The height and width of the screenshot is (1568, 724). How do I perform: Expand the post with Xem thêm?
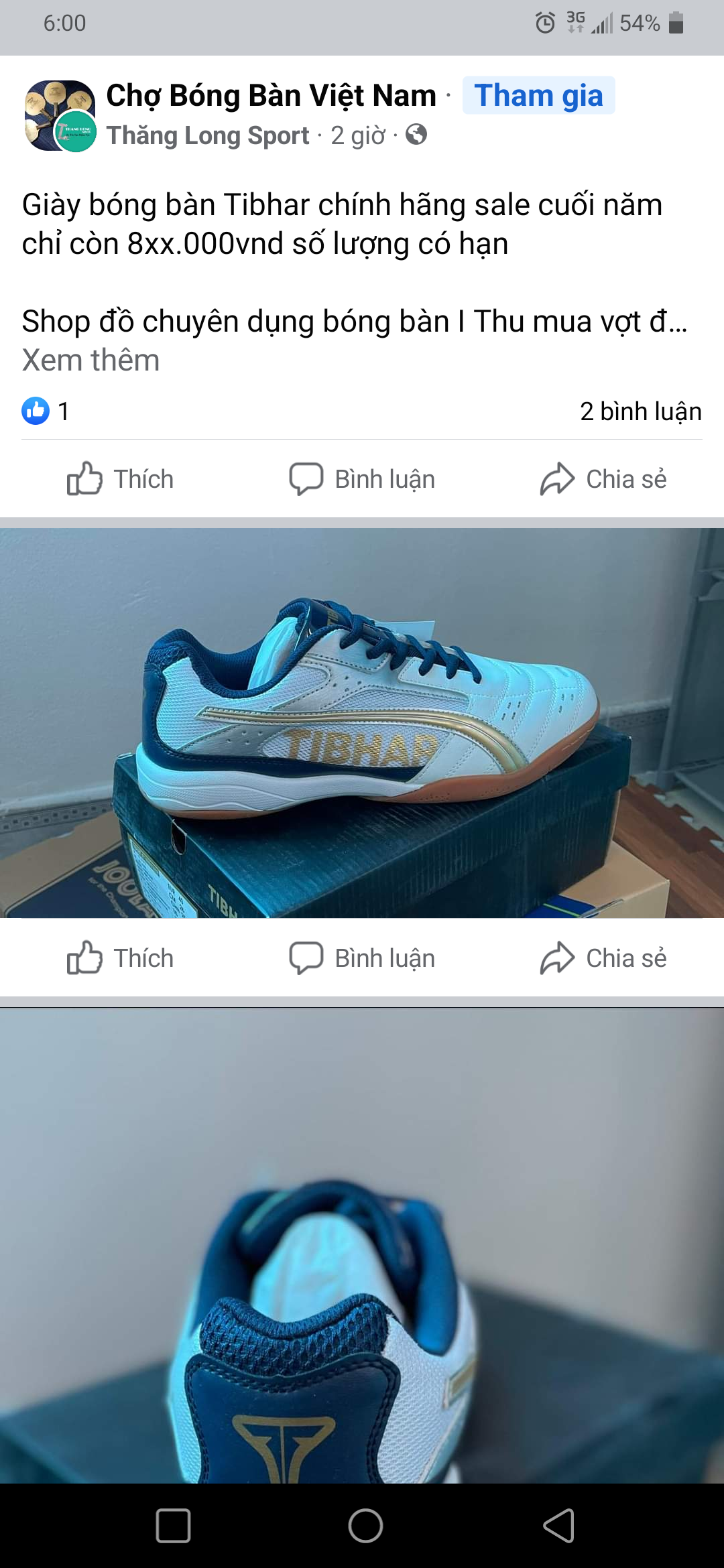[x=90, y=361]
